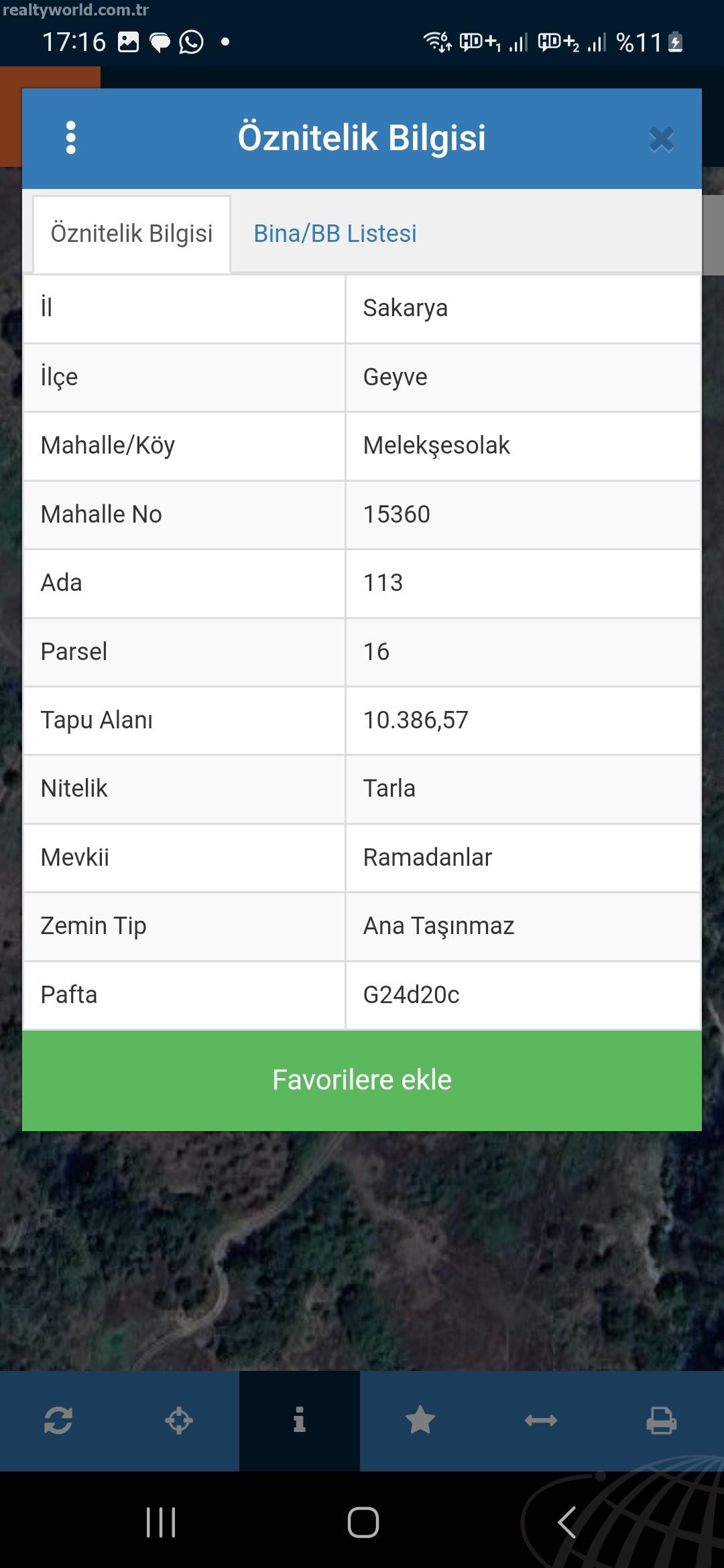724x1568 pixels.
Task: Select the measure distance arrow tool
Action: pos(541,1420)
